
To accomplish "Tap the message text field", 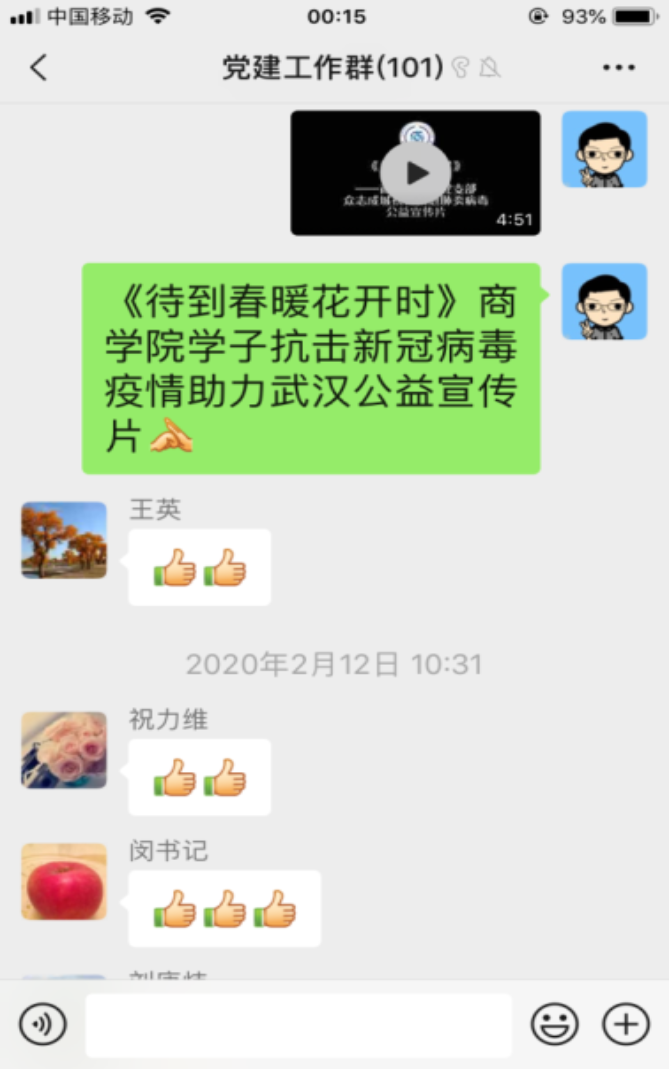I will pos(298,1025).
